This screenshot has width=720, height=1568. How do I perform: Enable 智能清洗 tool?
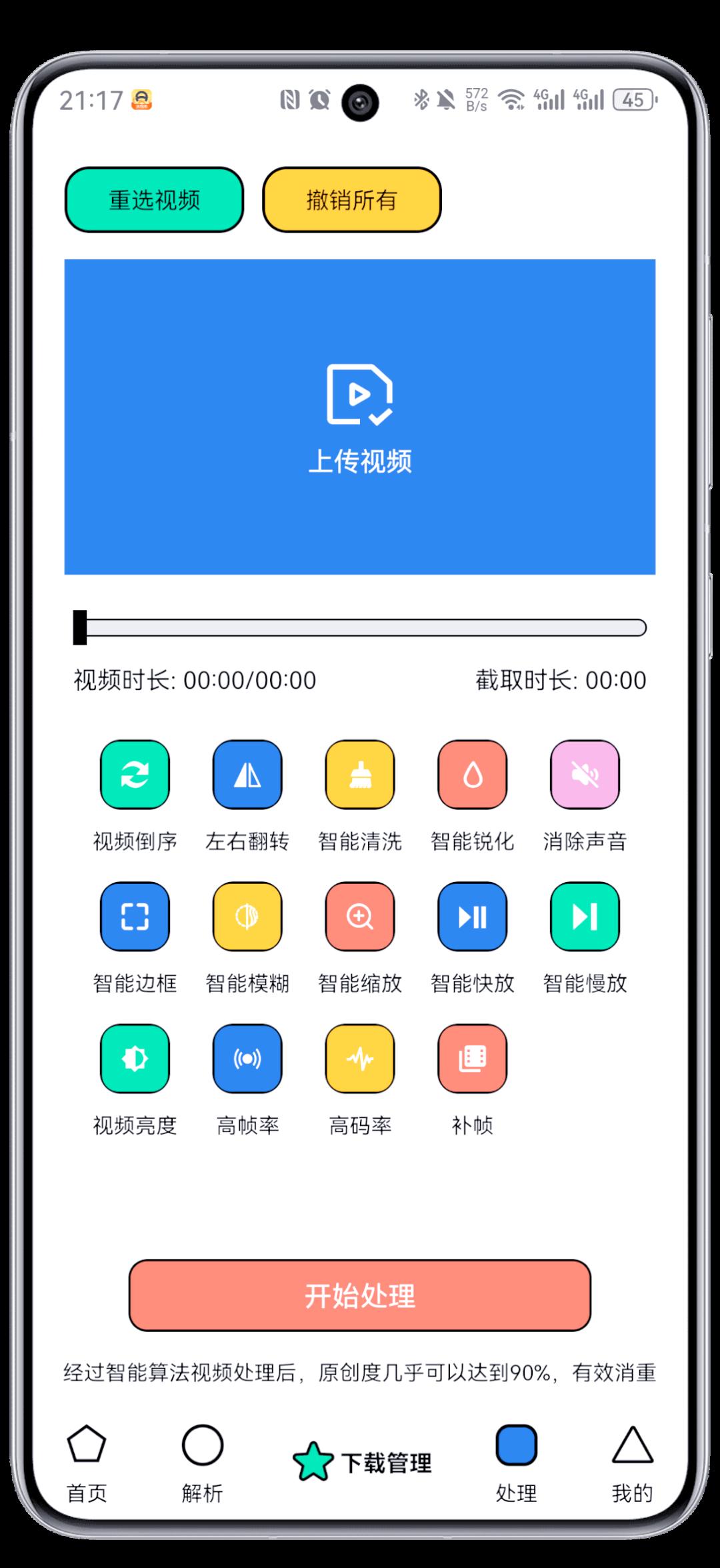pos(360,775)
